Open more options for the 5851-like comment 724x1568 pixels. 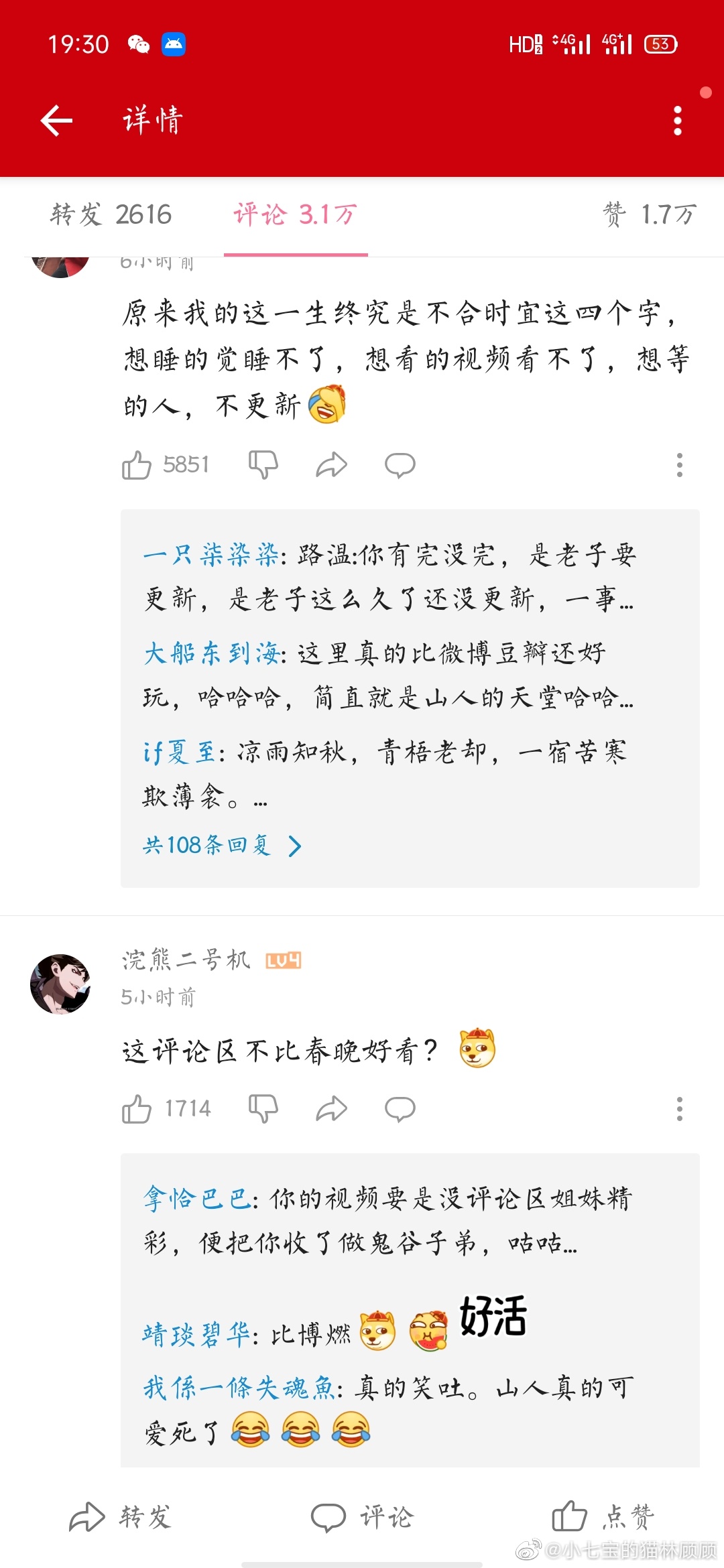679,465
